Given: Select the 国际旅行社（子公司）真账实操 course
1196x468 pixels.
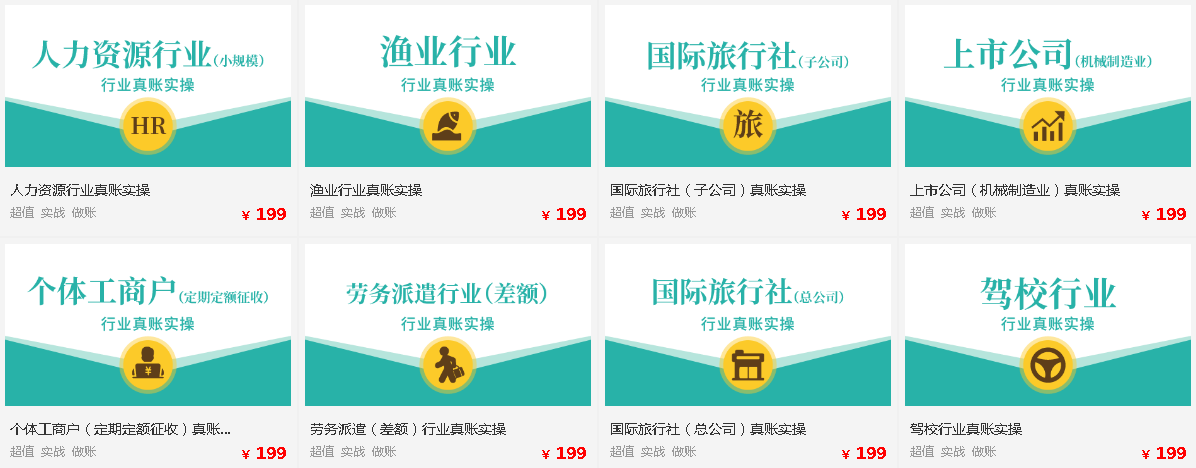Looking at the screenshot, I should pyautogui.click(x=748, y=87).
